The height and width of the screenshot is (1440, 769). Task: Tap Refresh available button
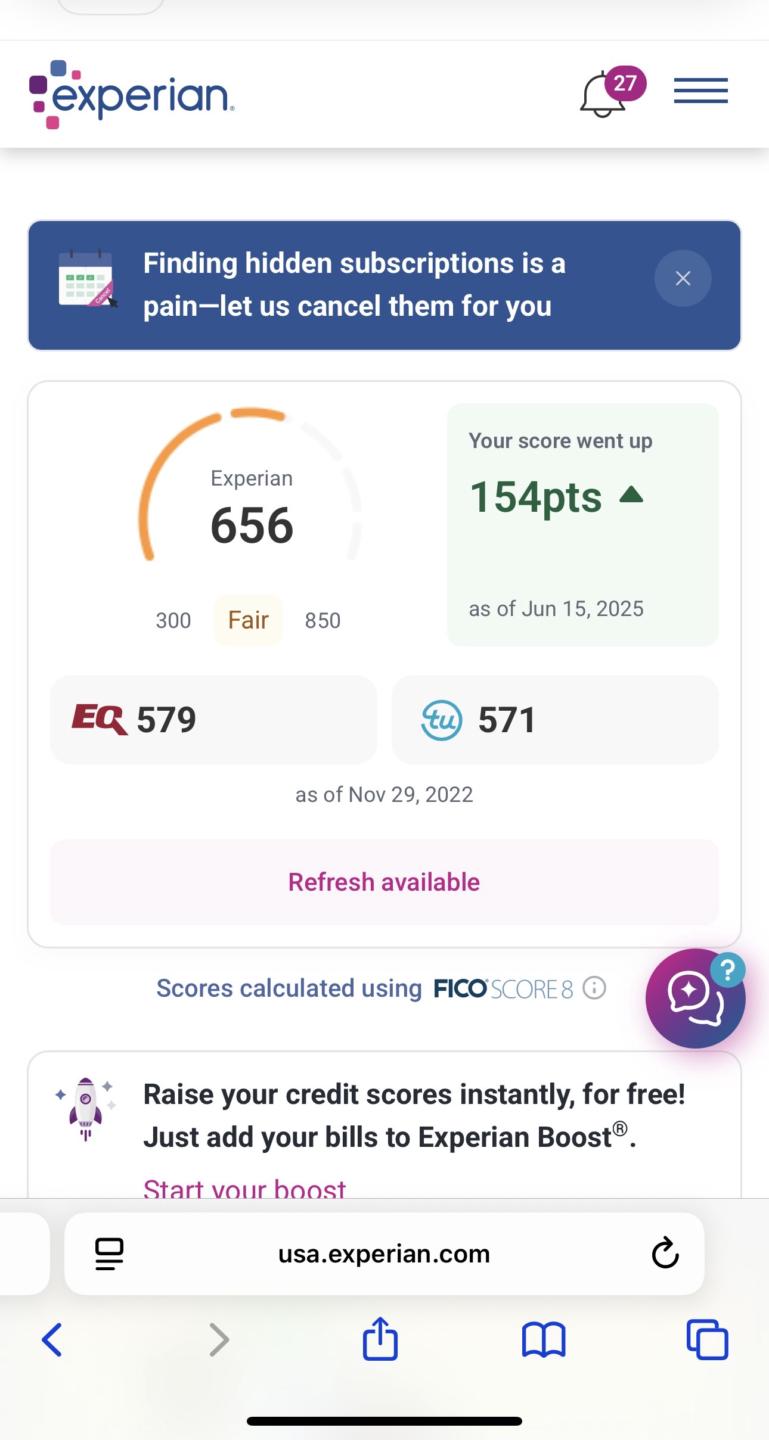384,882
